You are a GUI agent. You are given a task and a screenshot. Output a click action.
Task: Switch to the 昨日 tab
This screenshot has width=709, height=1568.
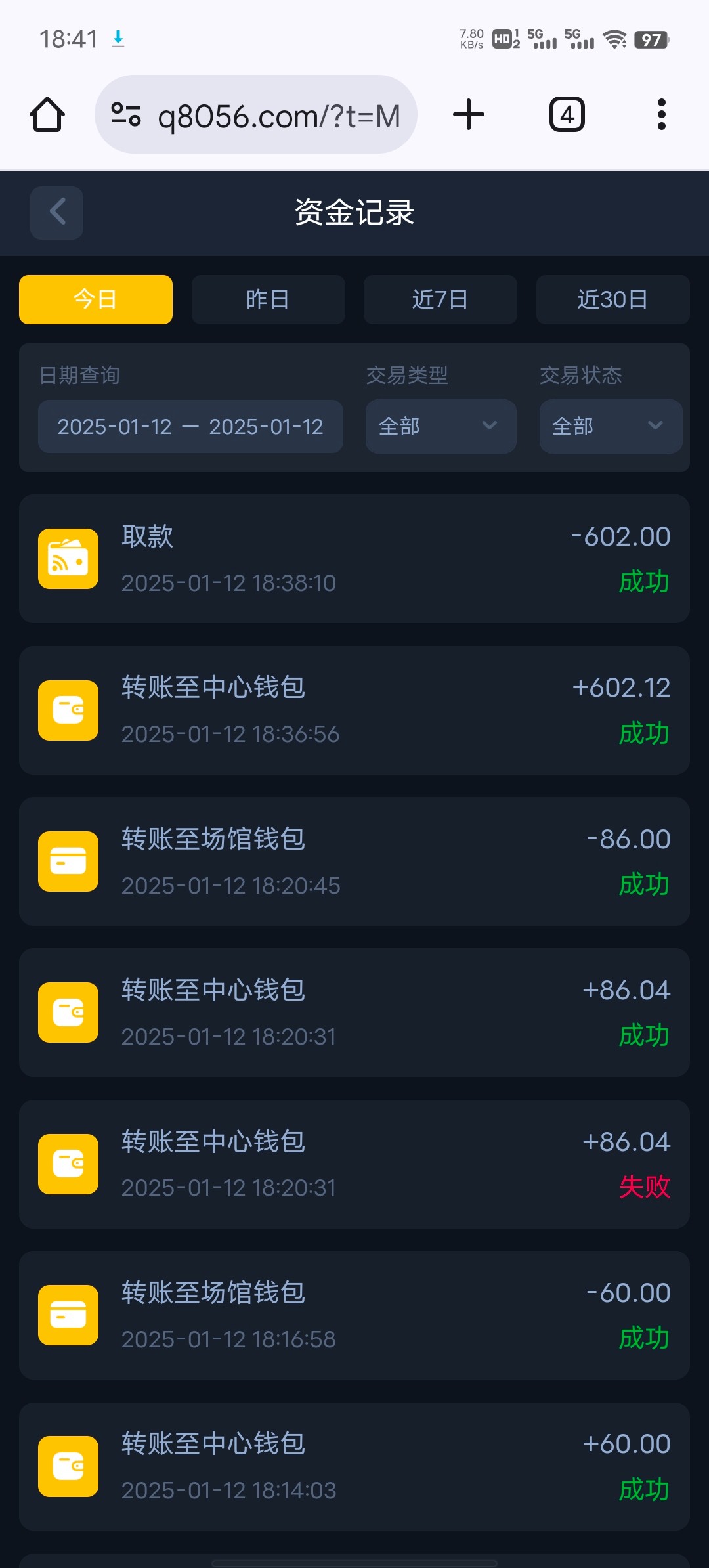pos(268,299)
